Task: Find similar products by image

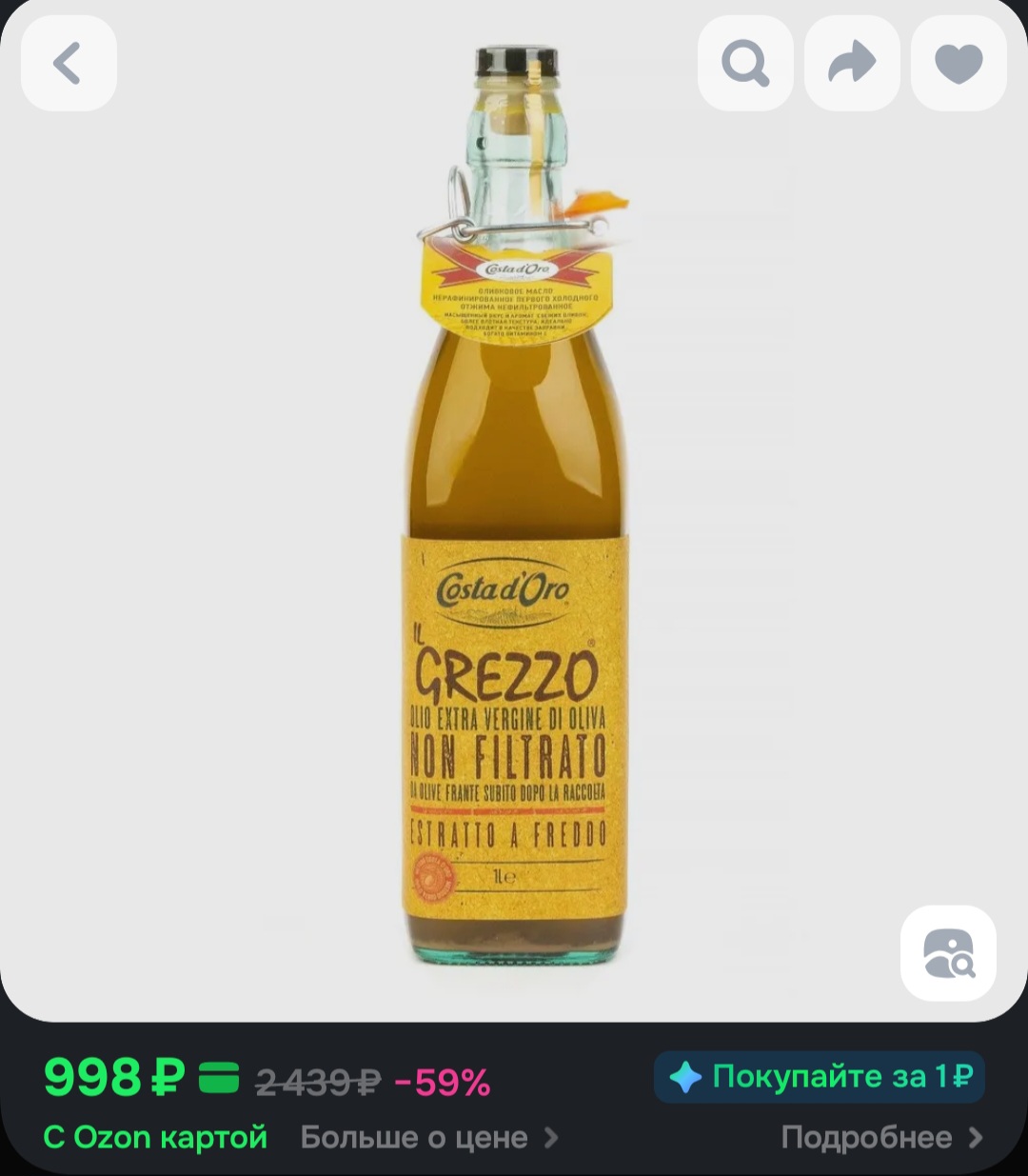Action: 948,953
